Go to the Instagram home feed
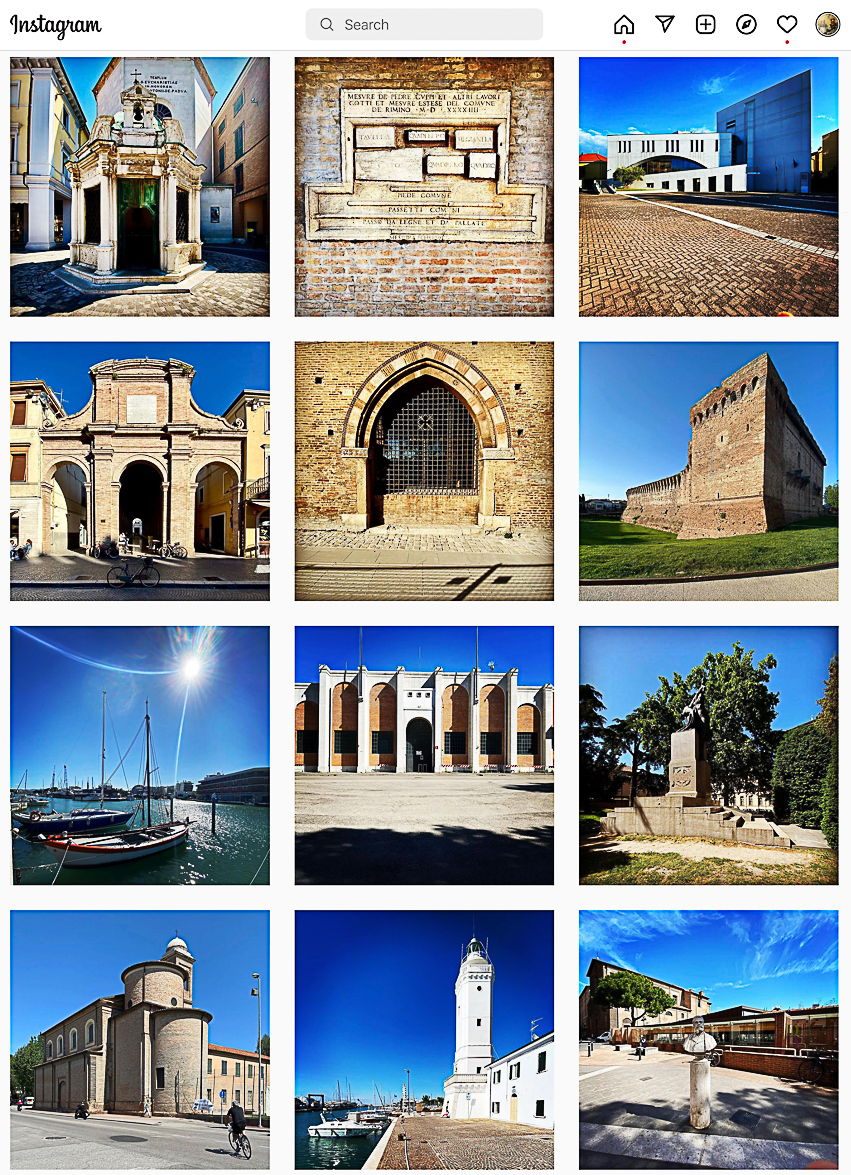Viewport: 851px width, 1175px height. pos(624,25)
